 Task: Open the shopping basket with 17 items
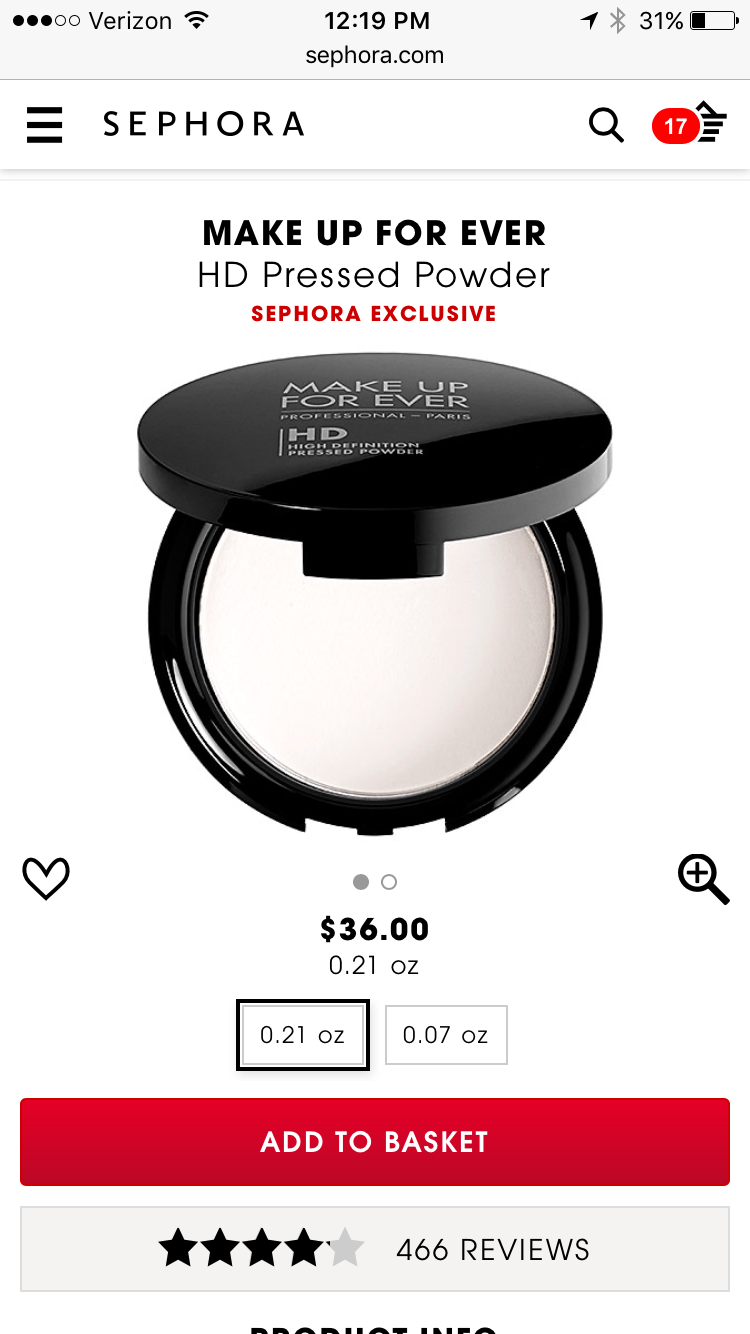(x=692, y=125)
